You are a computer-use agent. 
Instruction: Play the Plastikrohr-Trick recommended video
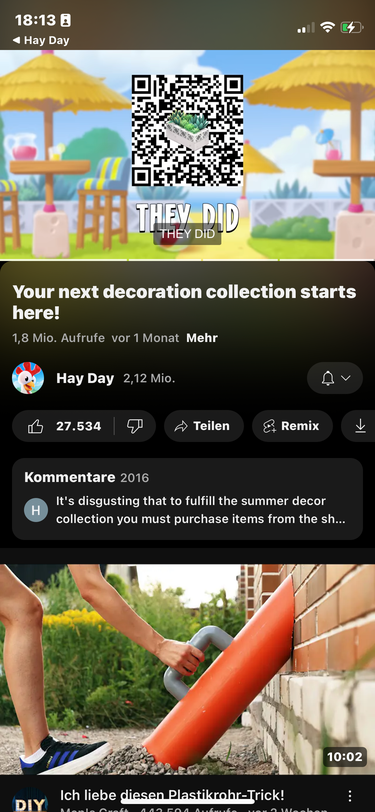click(x=188, y=669)
